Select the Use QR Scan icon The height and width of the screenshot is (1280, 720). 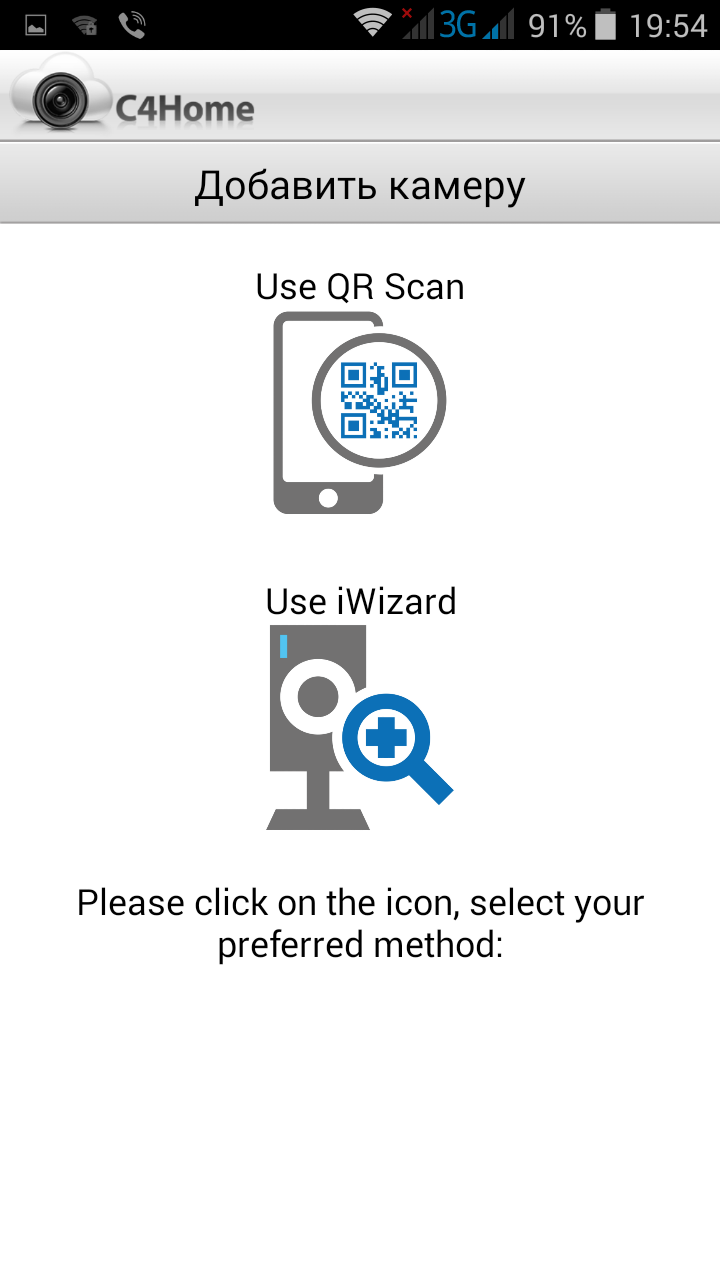coord(359,412)
